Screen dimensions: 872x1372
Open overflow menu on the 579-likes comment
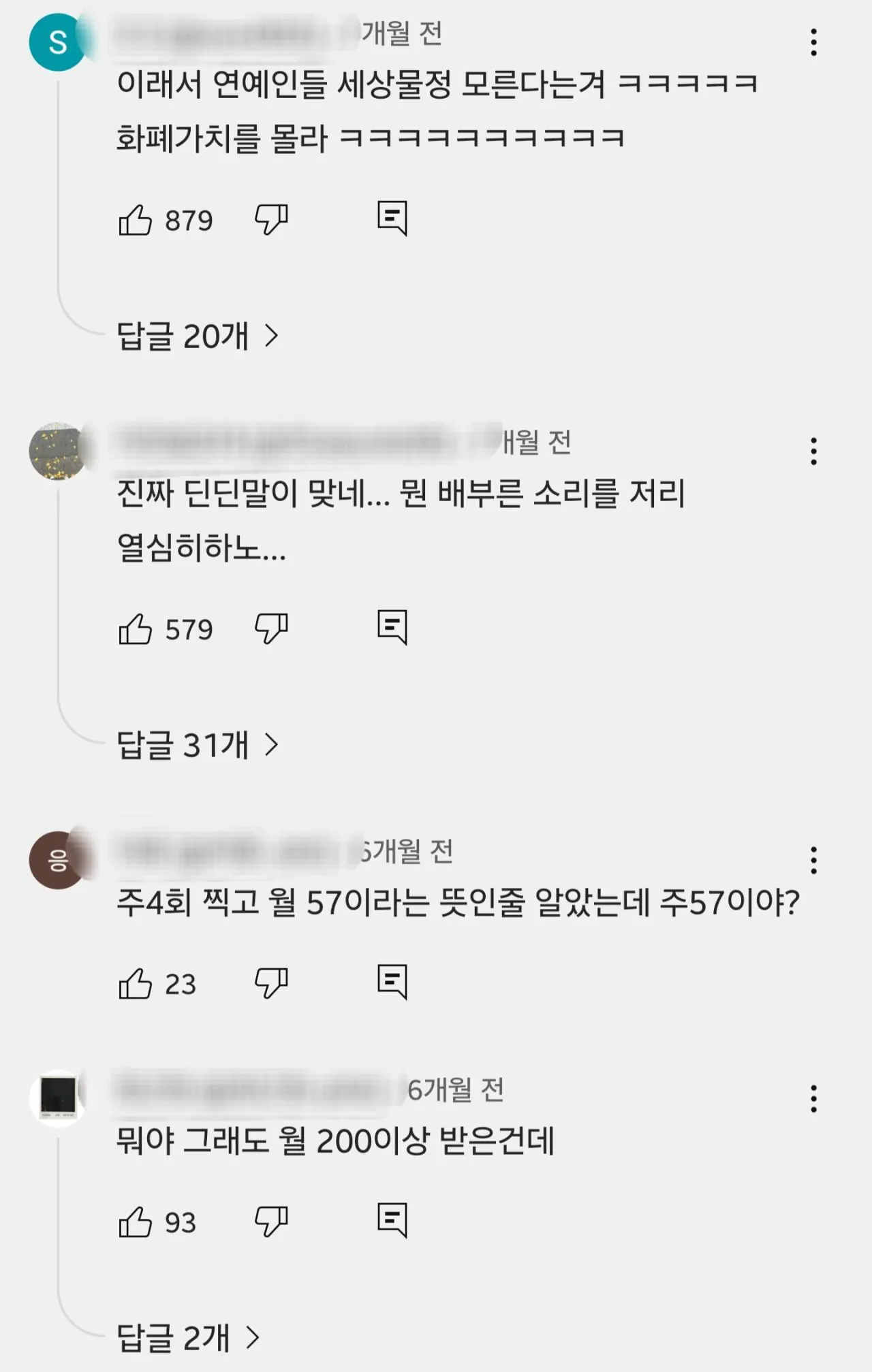[x=813, y=451]
